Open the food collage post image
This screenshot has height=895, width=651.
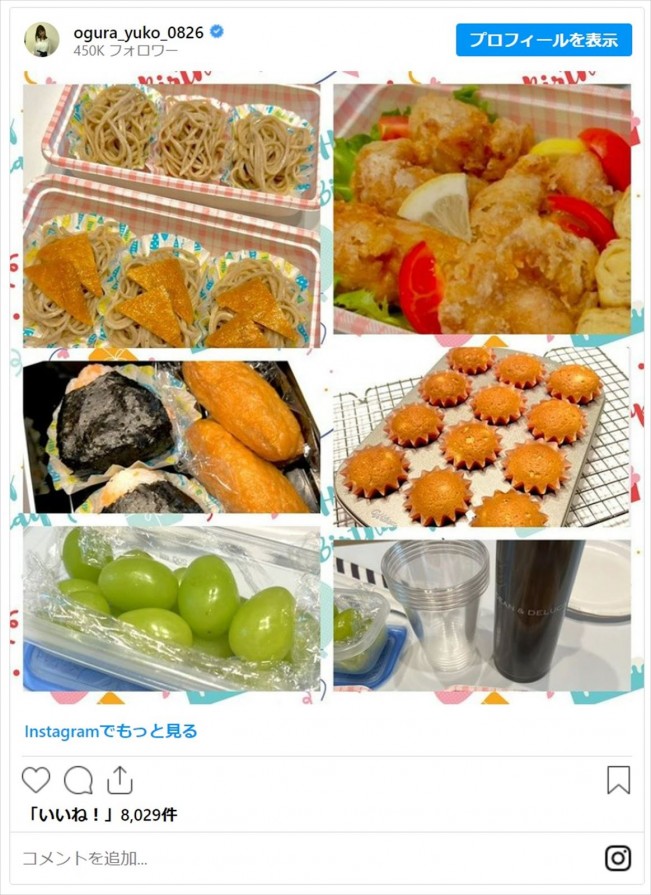point(326,388)
